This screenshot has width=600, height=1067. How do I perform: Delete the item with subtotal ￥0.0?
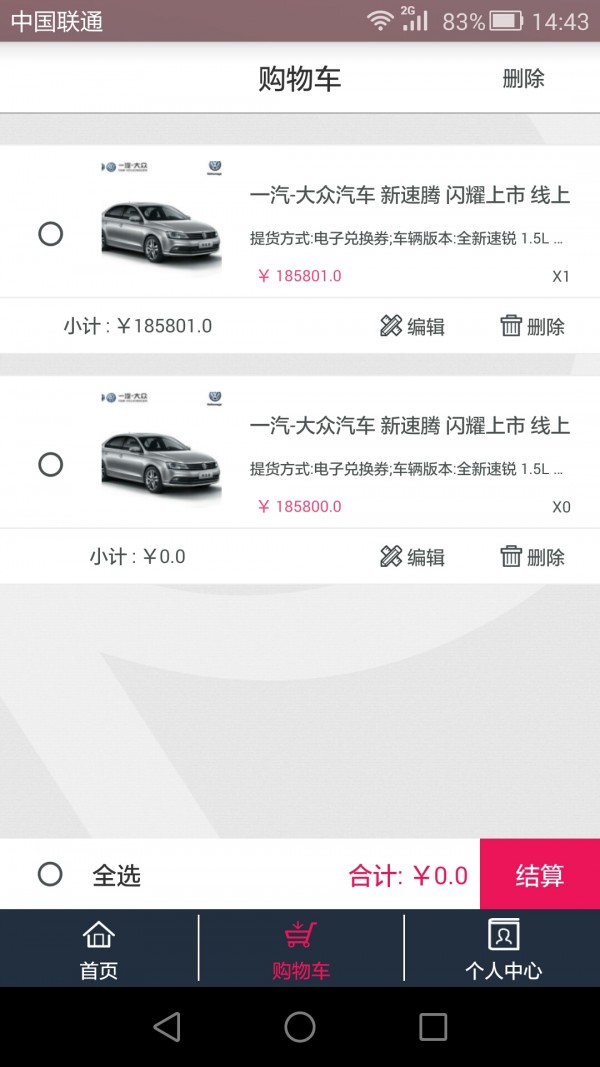532,557
